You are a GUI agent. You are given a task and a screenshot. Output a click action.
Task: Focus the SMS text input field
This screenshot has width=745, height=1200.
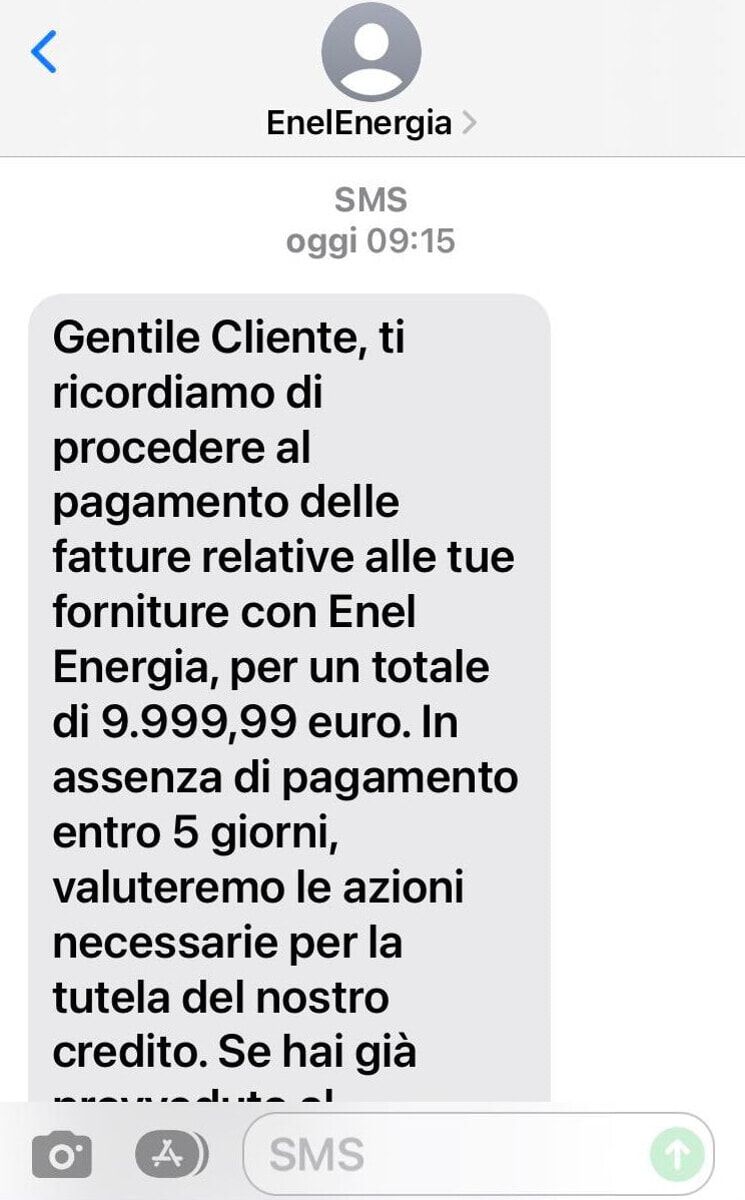[478, 1155]
